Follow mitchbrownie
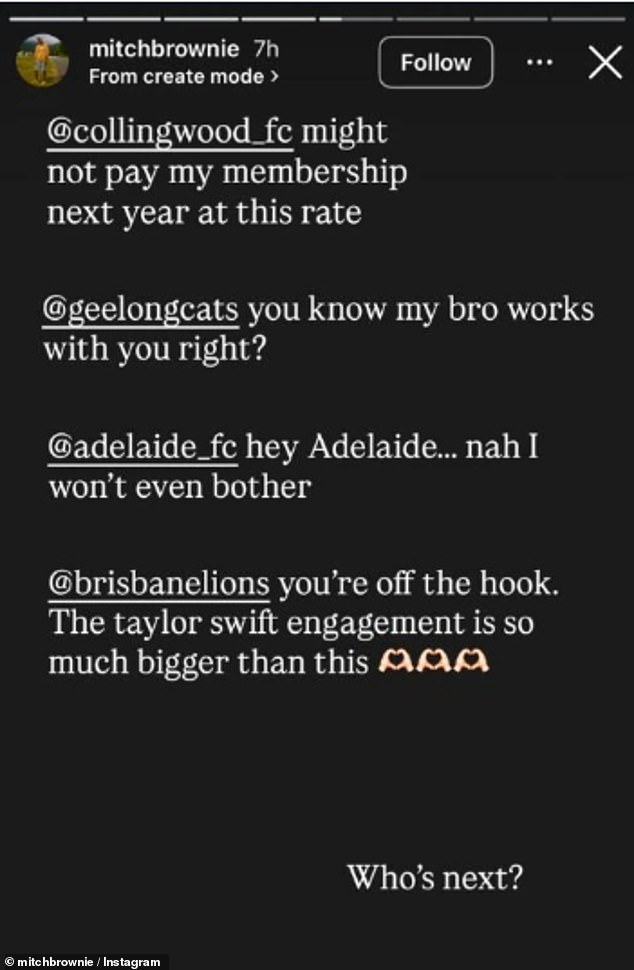The image size is (634, 970). click(435, 62)
